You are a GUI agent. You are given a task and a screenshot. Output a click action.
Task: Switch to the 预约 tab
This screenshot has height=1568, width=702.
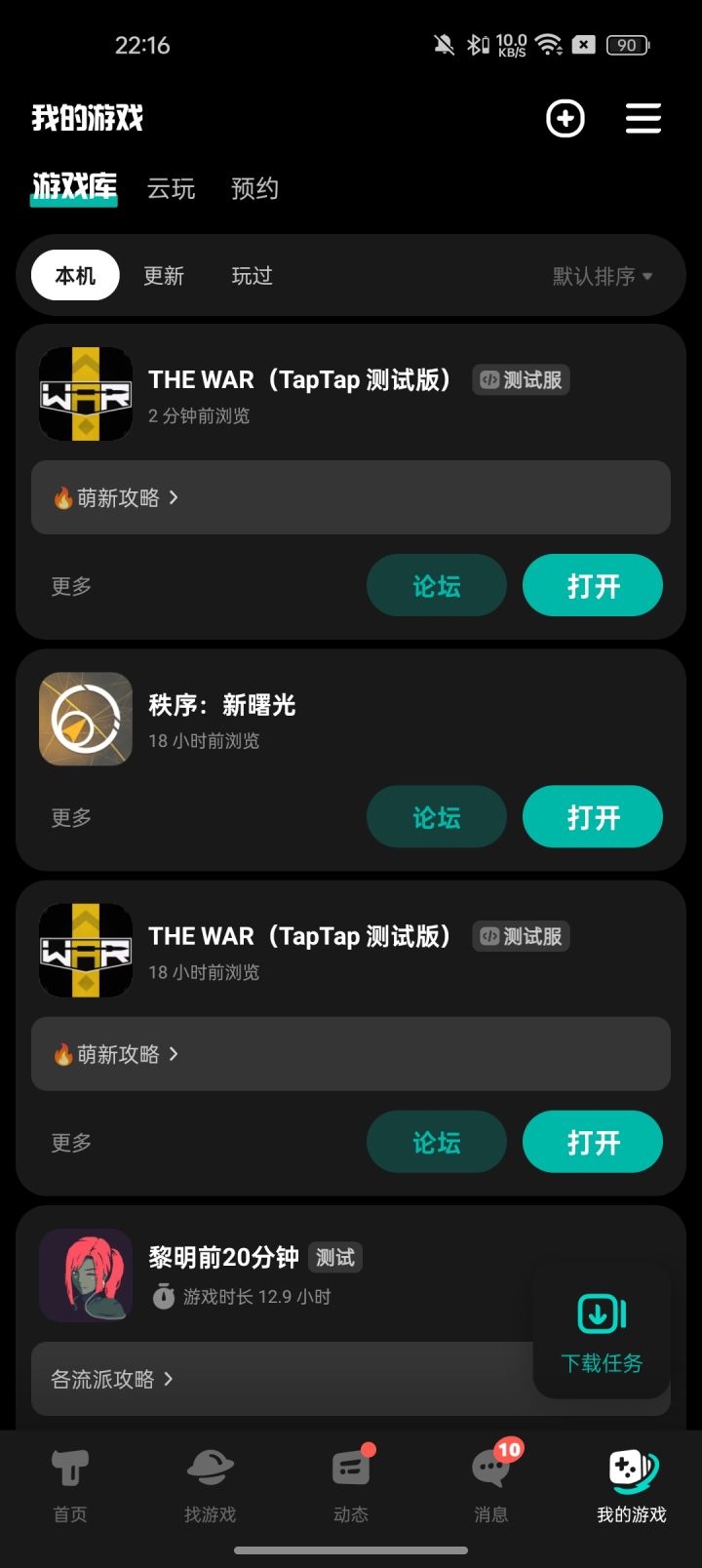pos(255,188)
